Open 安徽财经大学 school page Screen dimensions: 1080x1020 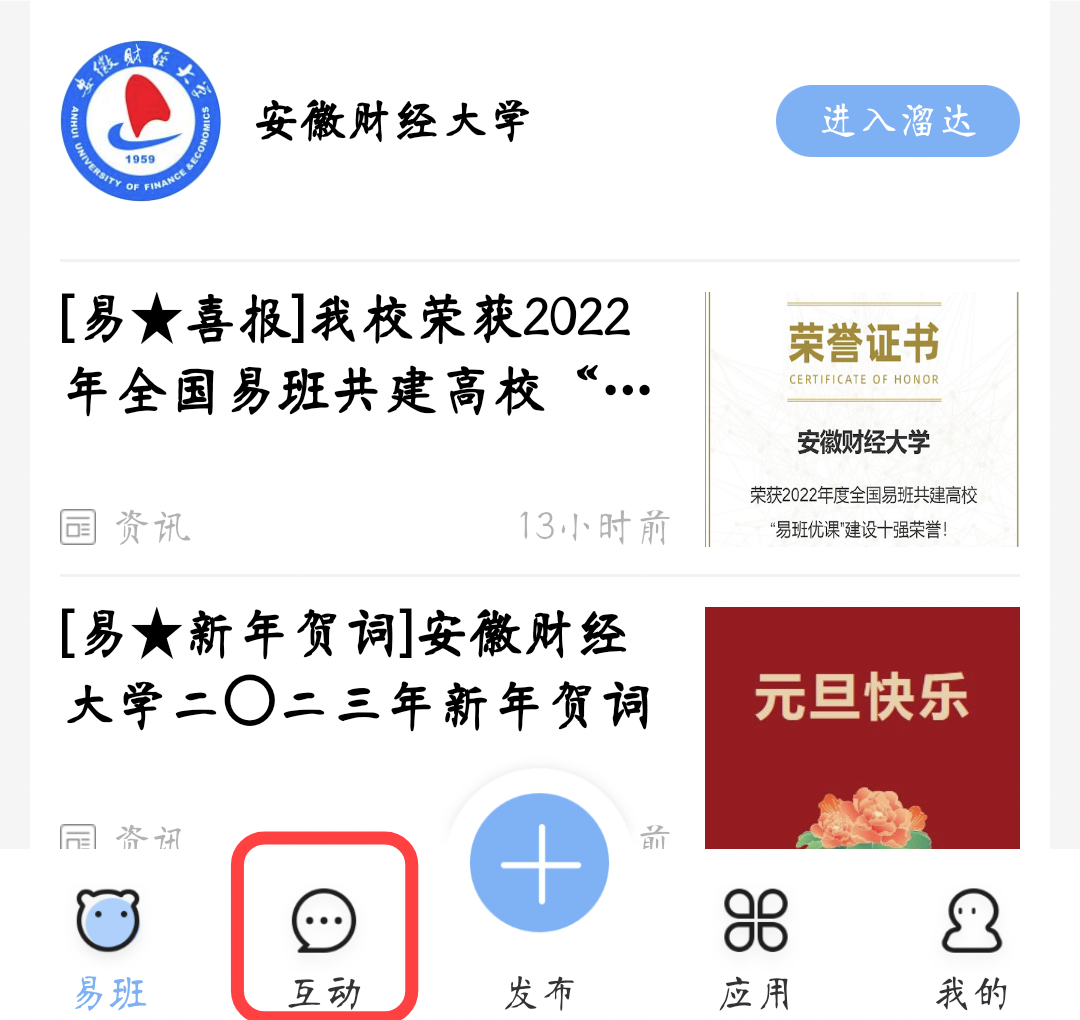coord(390,122)
